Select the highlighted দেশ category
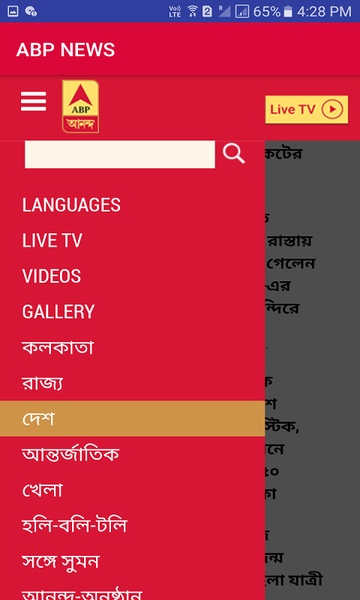Screen dimensions: 360x600 [x=132, y=419]
